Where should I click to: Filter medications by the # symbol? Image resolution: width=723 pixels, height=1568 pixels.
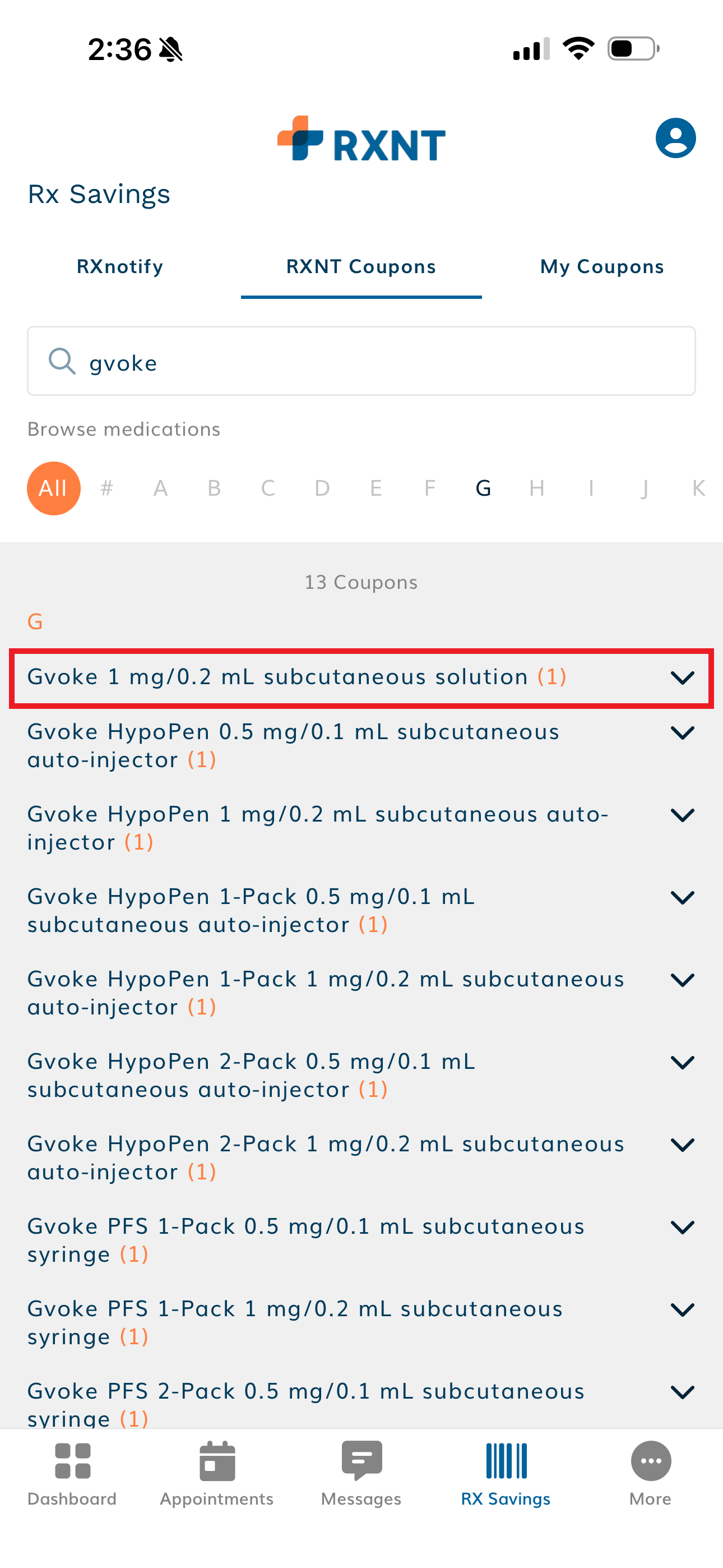(107, 488)
